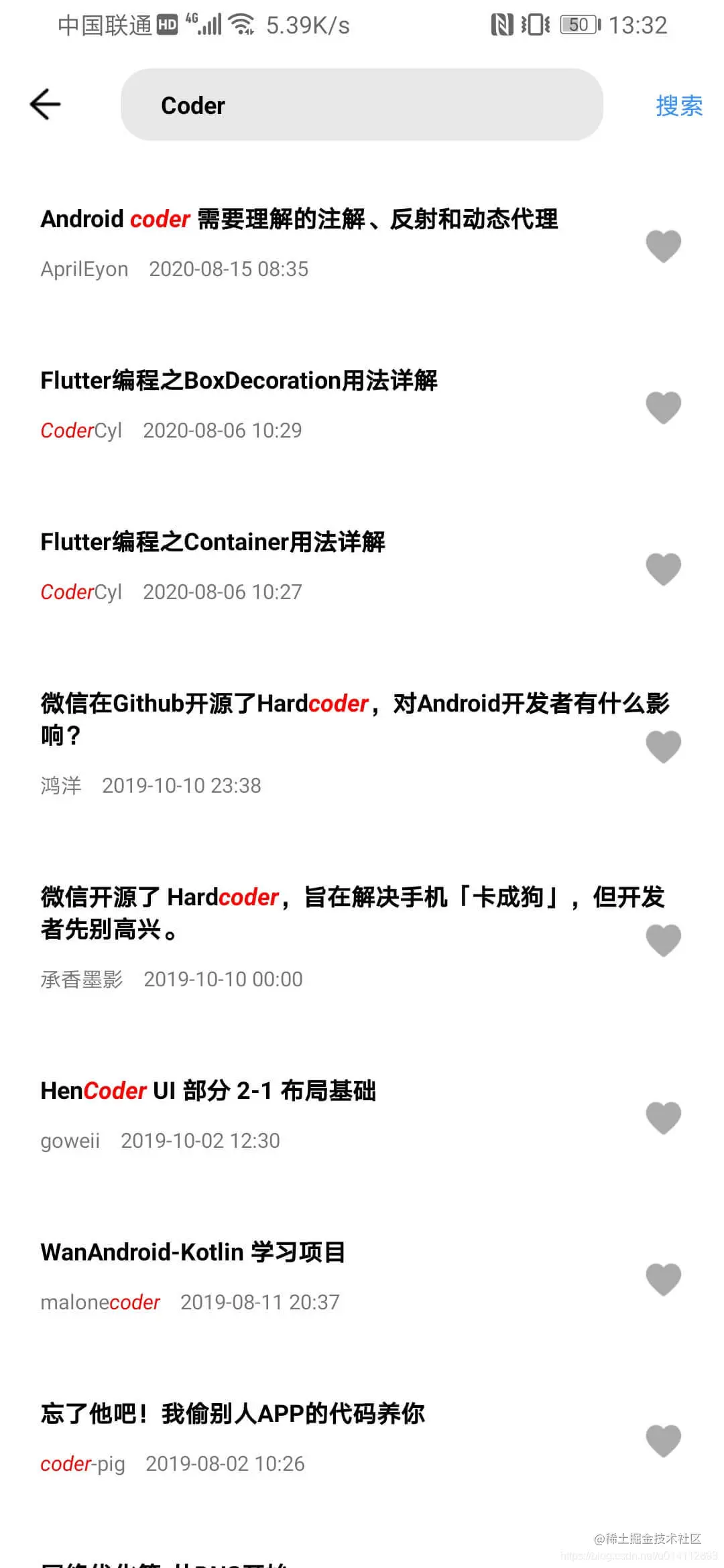Open HenCoder UI 部分 2-1 布局基础
This screenshot has width=724, height=1568.
coord(208,1092)
